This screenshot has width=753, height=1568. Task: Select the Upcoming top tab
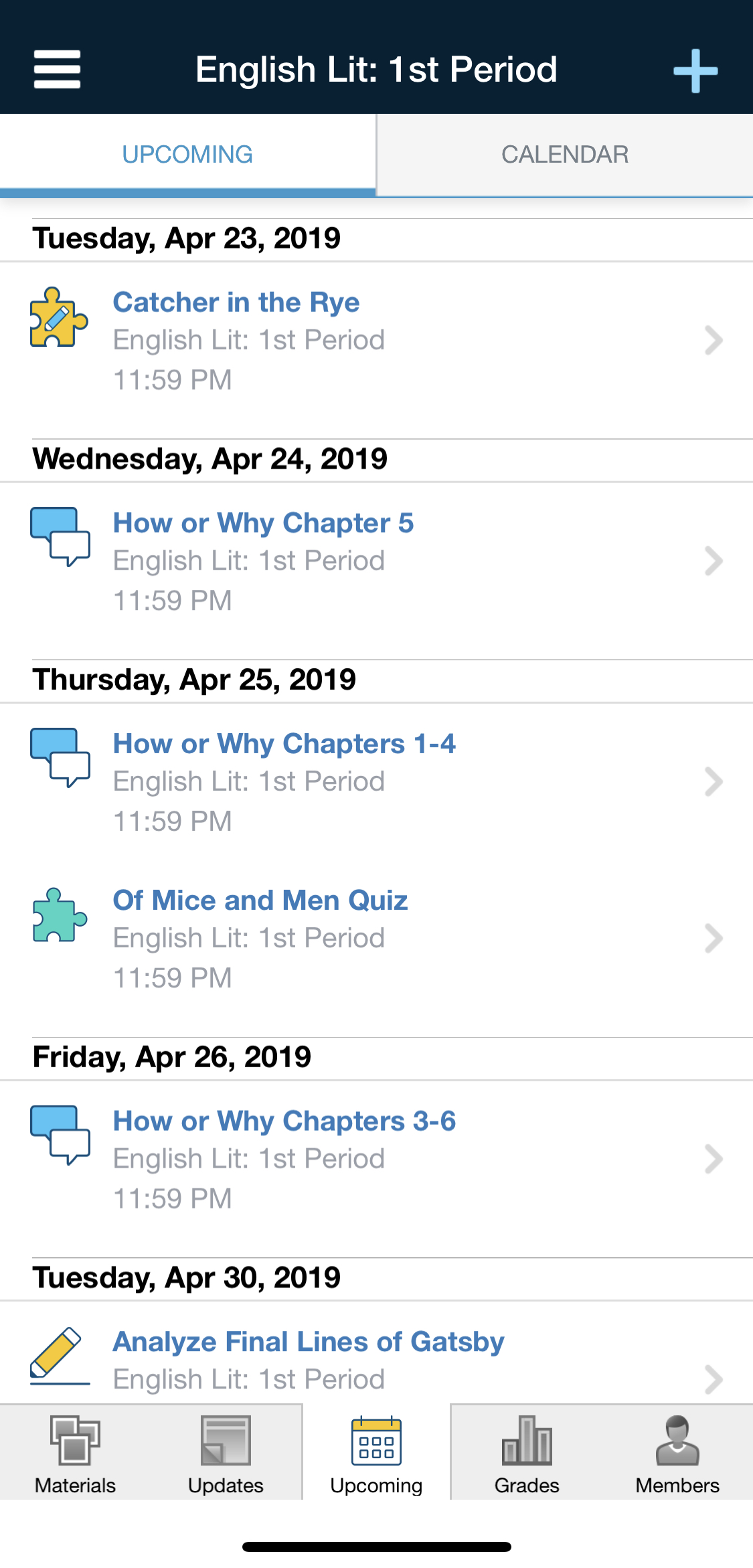tap(187, 155)
